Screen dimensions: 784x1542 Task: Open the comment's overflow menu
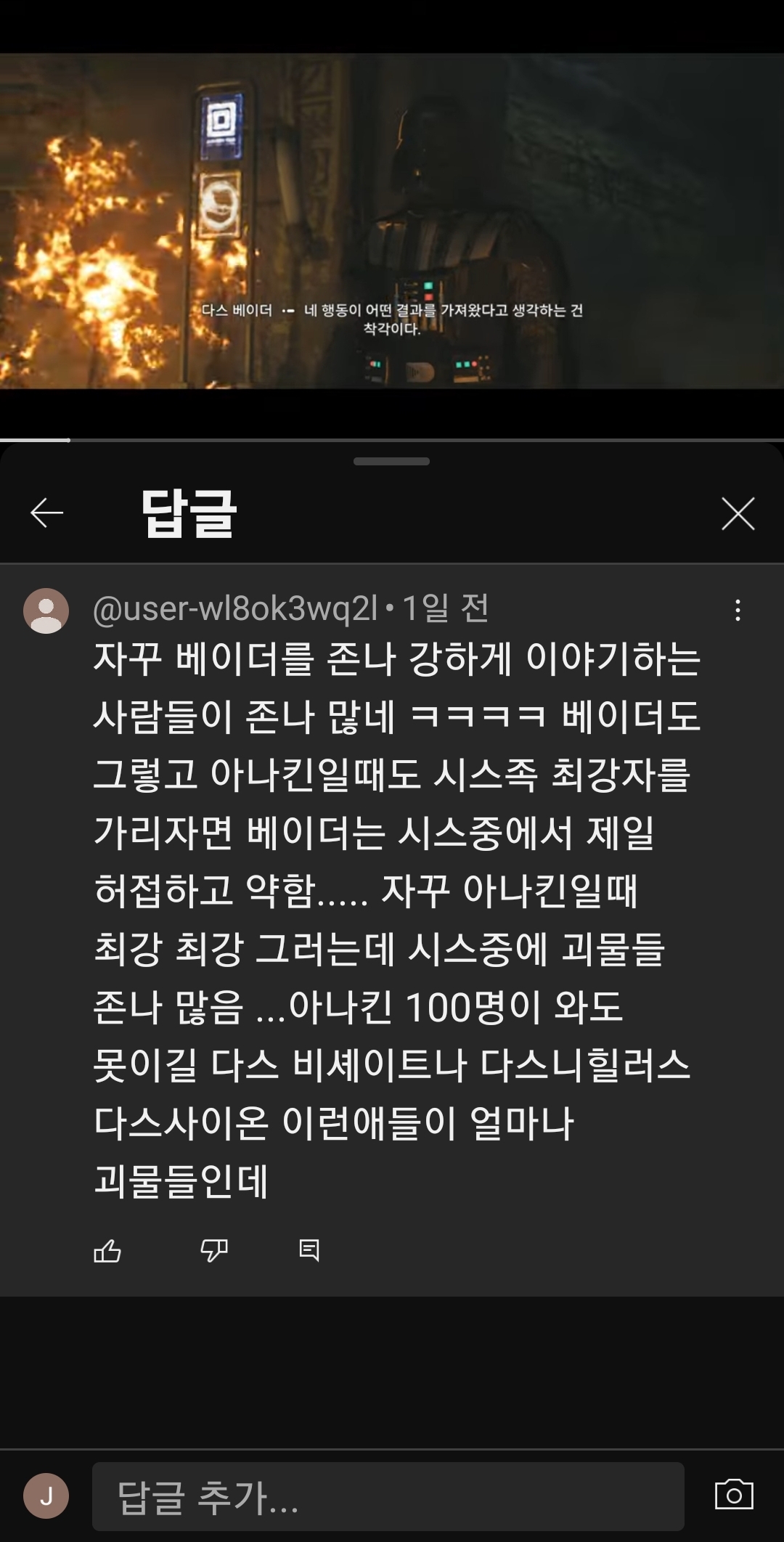coord(738,610)
